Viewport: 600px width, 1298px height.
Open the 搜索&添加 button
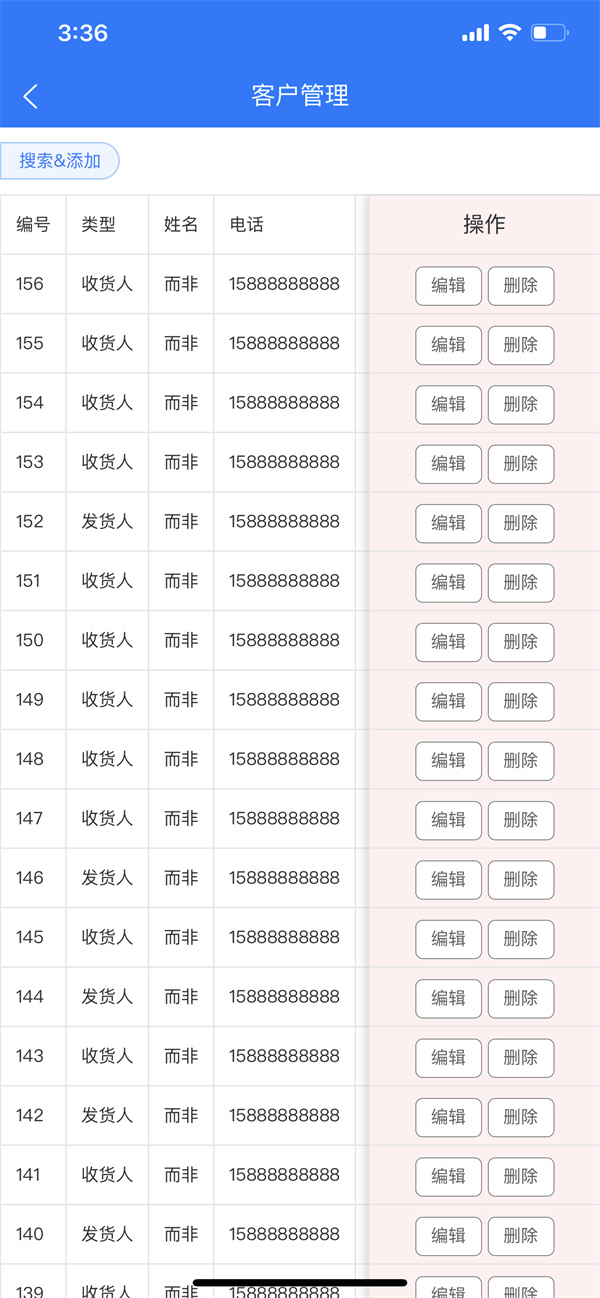(60, 161)
